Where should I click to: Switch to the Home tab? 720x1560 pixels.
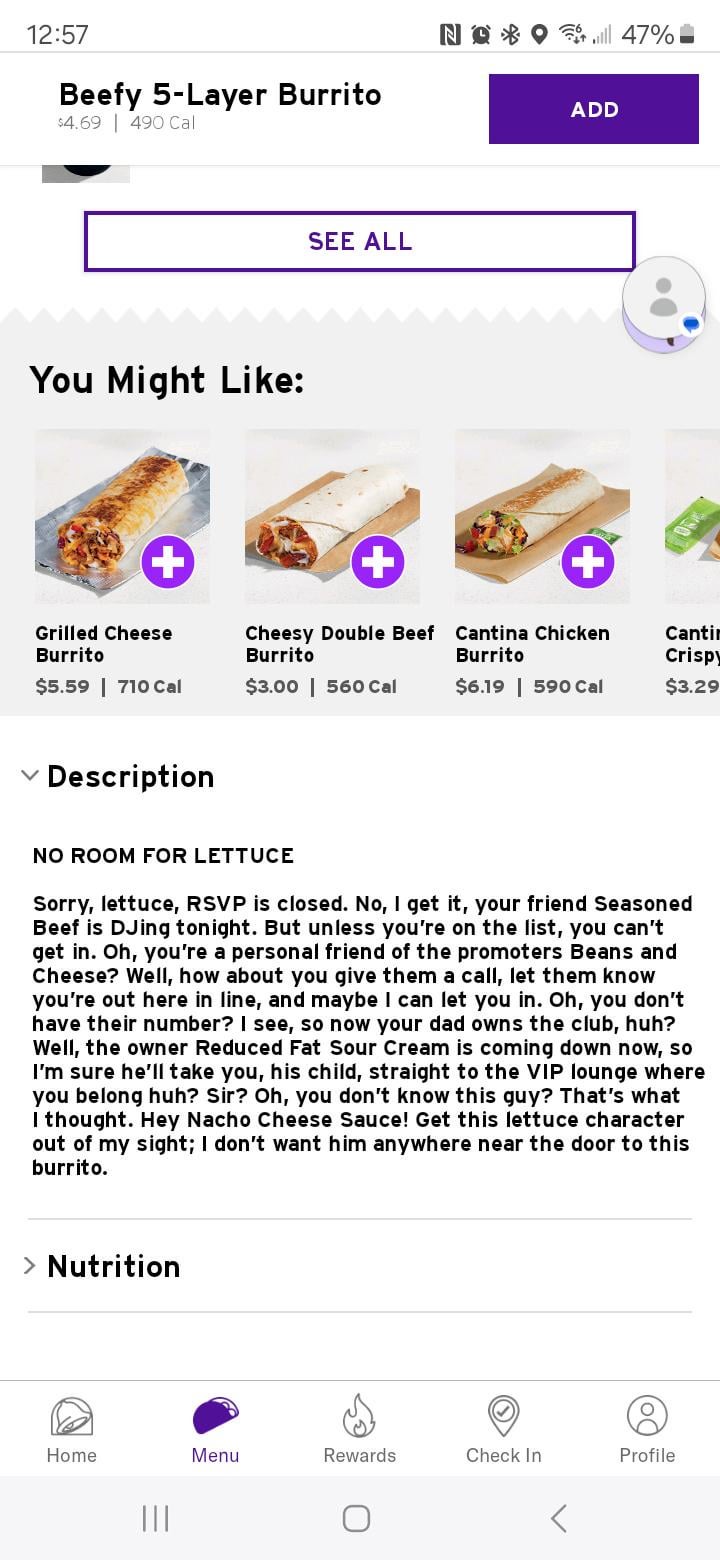click(72, 1430)
